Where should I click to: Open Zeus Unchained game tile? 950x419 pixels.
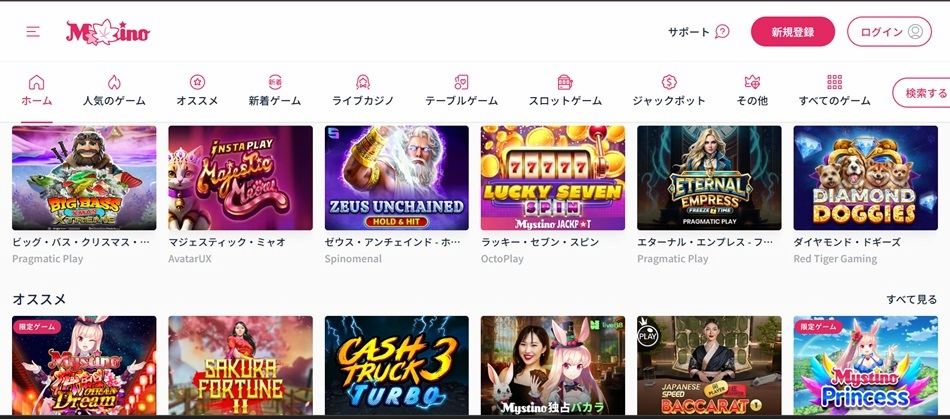396,178
